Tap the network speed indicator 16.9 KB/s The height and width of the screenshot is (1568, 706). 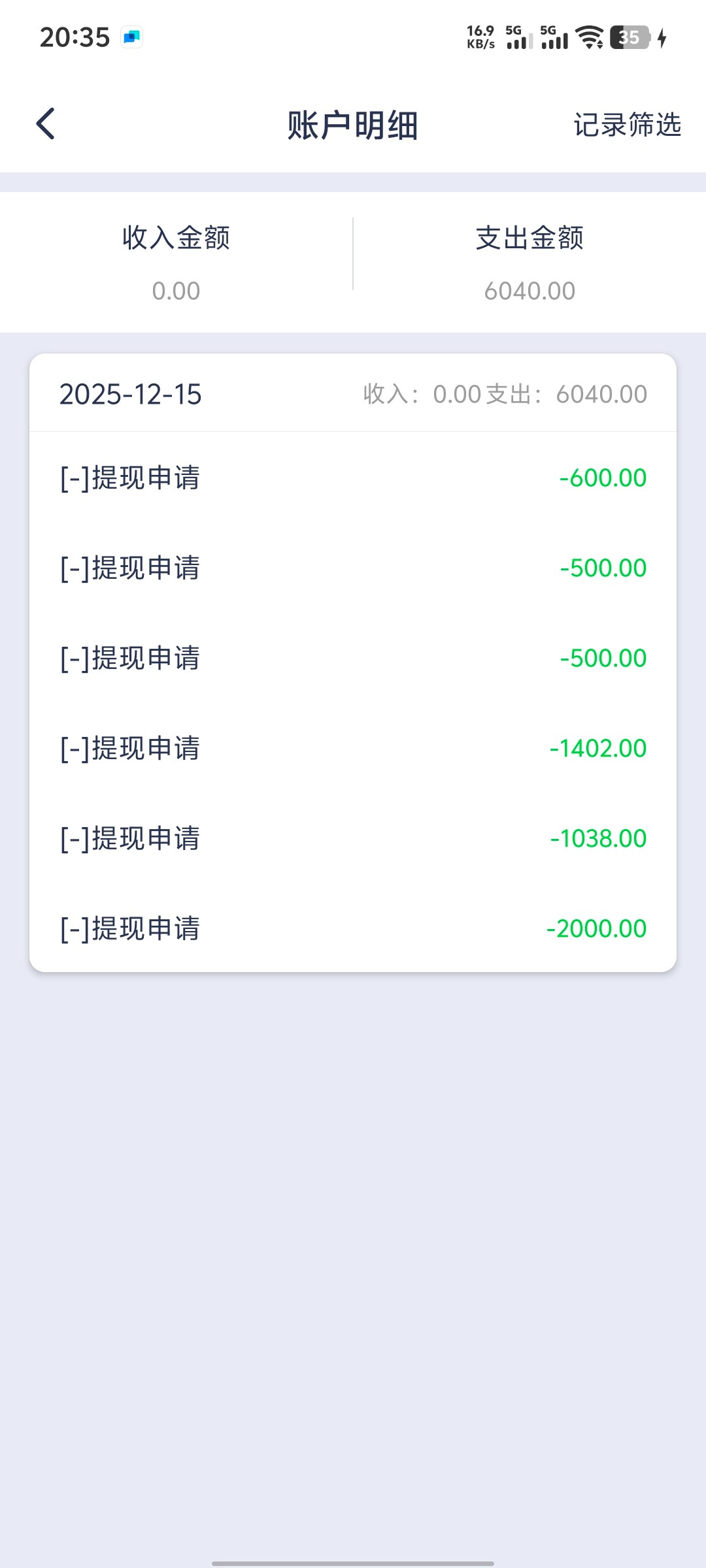[x=481, y=36]
